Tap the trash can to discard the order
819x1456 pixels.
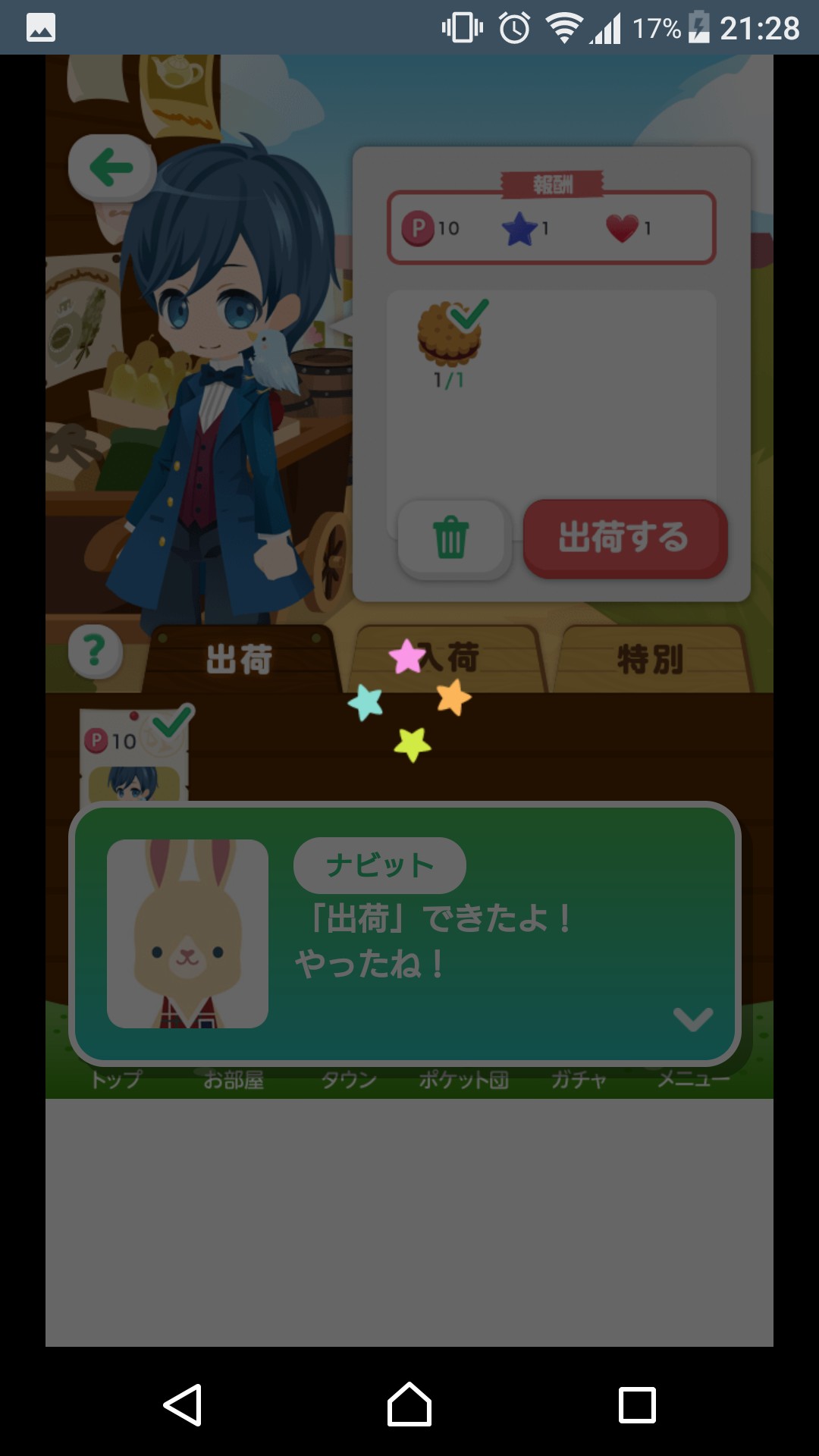(x=452, y=538)
